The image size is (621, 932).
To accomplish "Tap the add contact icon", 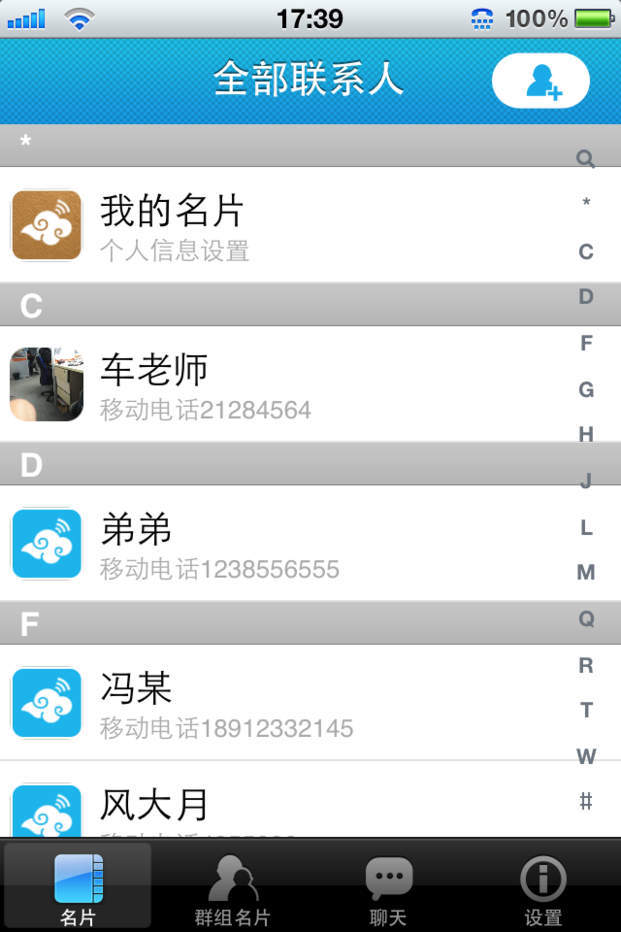I will point(541,81).
